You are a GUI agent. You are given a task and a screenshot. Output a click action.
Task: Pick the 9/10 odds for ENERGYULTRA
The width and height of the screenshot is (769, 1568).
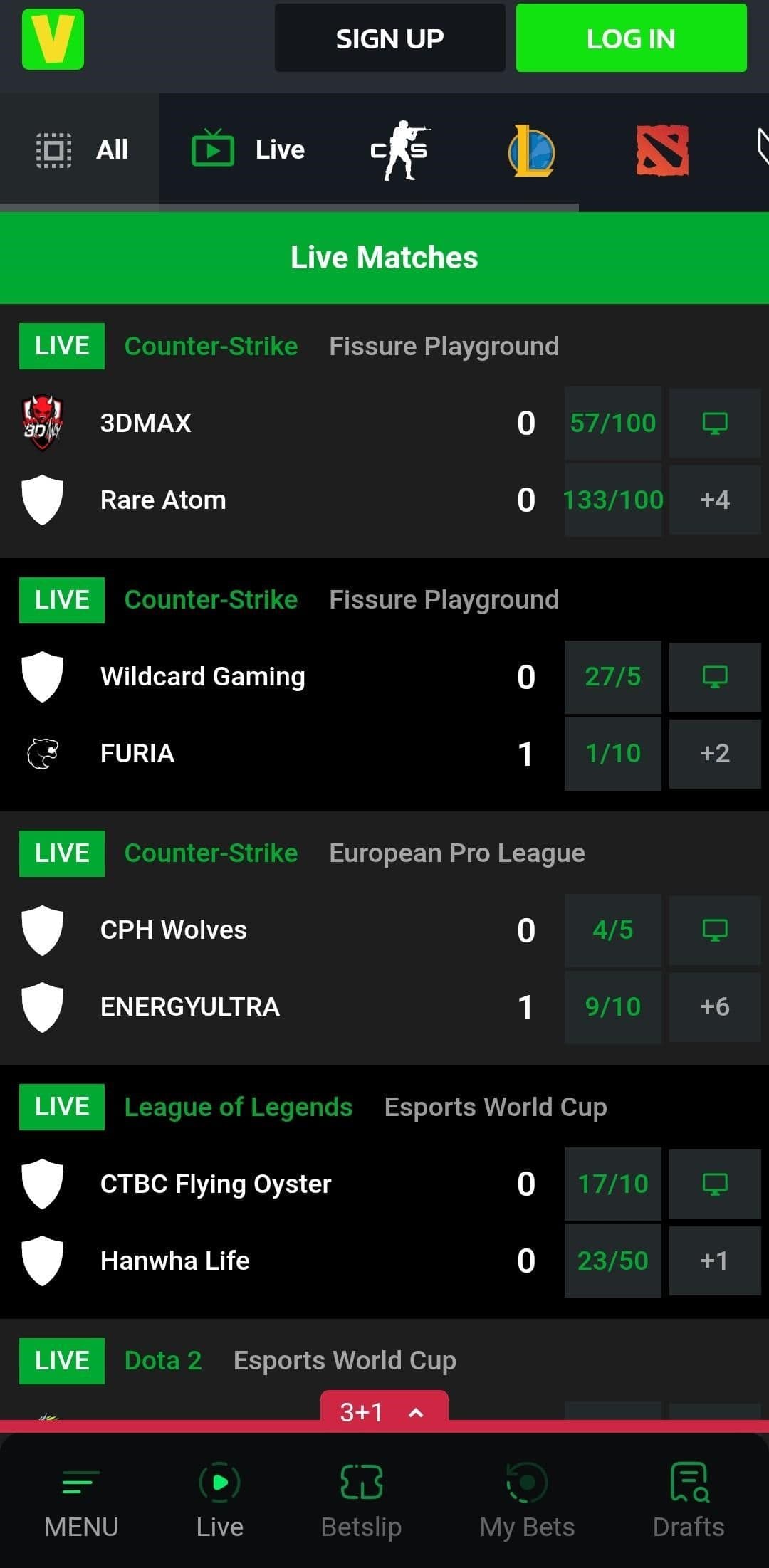[x=612, y=1006]
